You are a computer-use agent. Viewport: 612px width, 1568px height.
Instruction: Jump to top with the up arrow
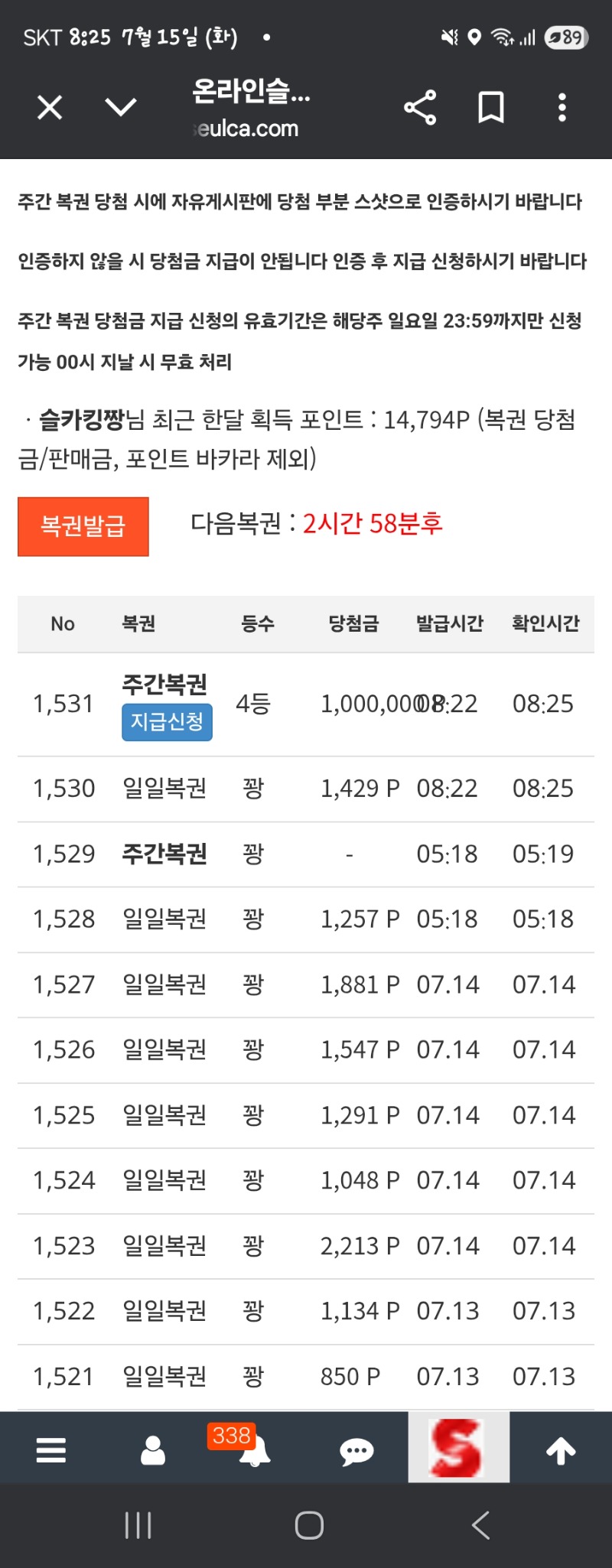point(561,1450)
